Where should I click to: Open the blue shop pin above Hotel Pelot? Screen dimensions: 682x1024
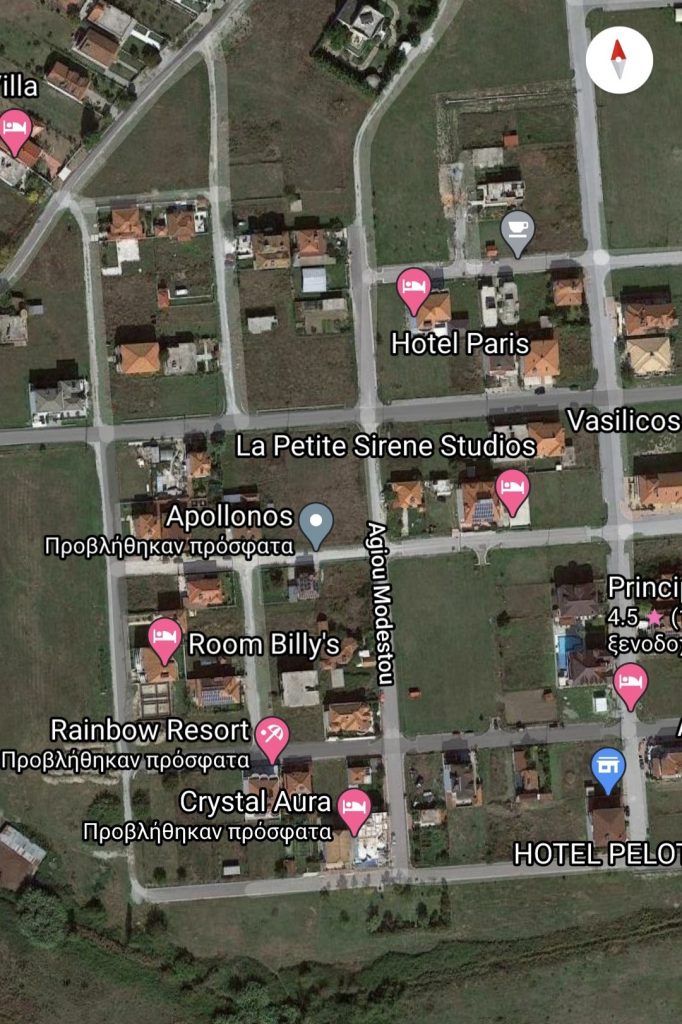607,767
